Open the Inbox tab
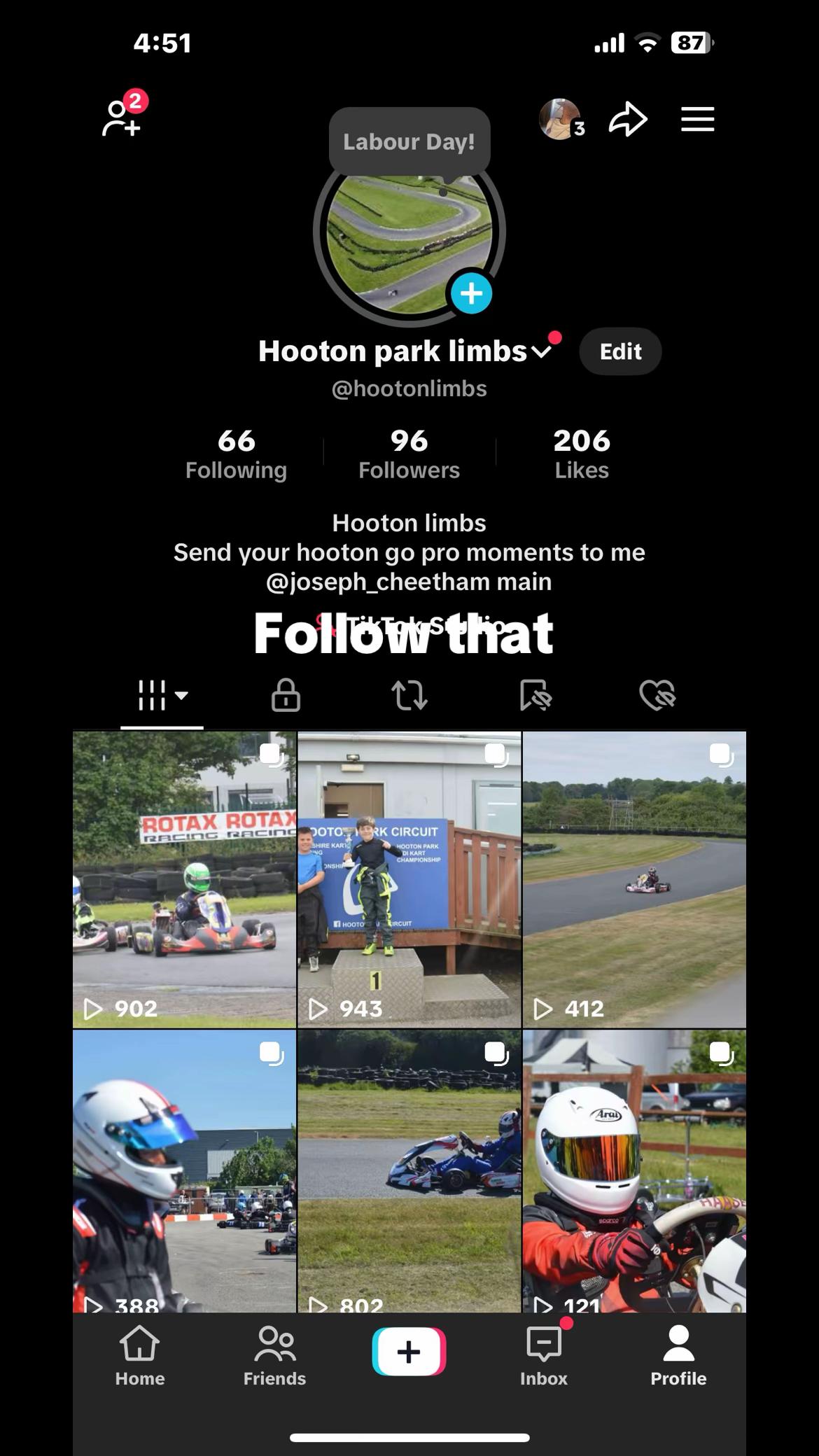This screenshot has width=819, height=1456. (x=544, y=1355)
